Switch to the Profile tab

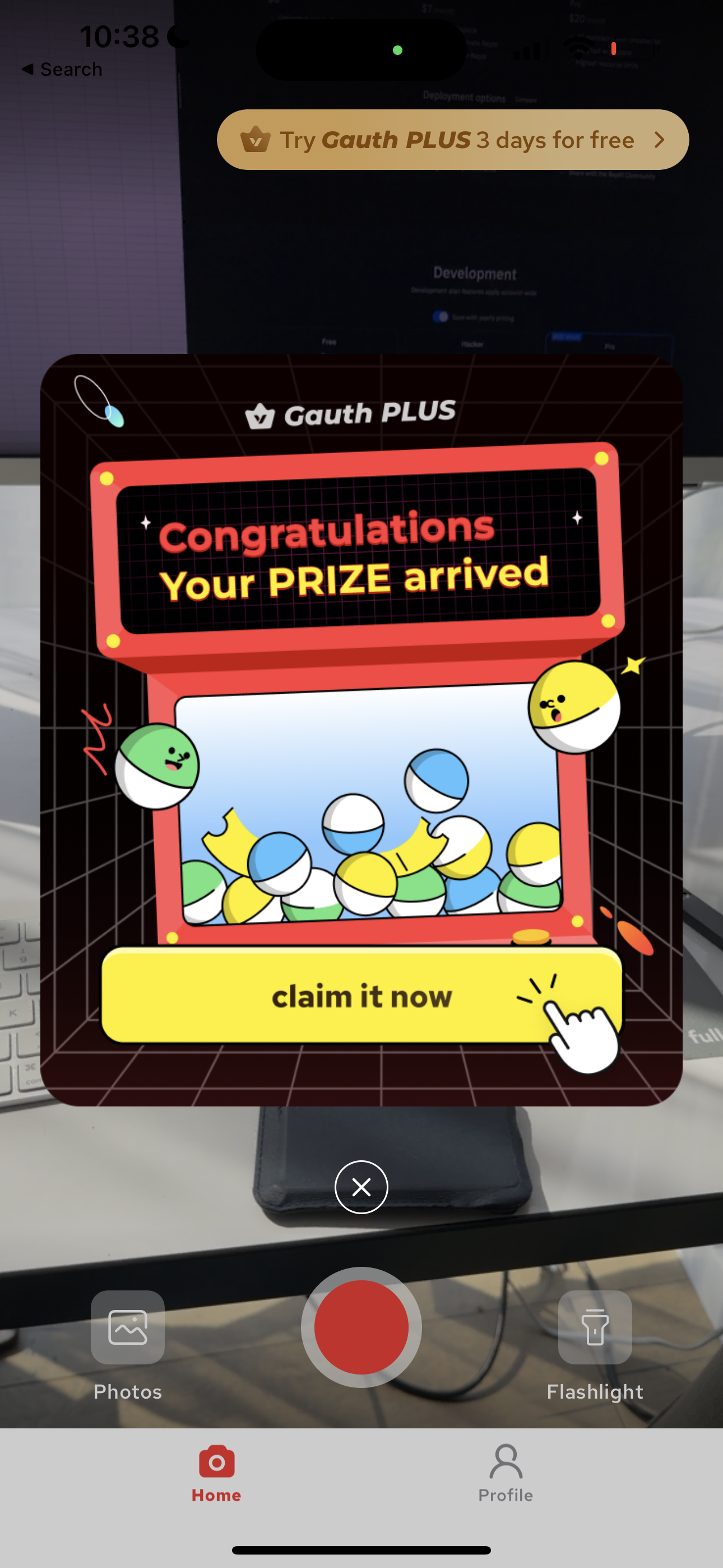(x=505, y=1473)
